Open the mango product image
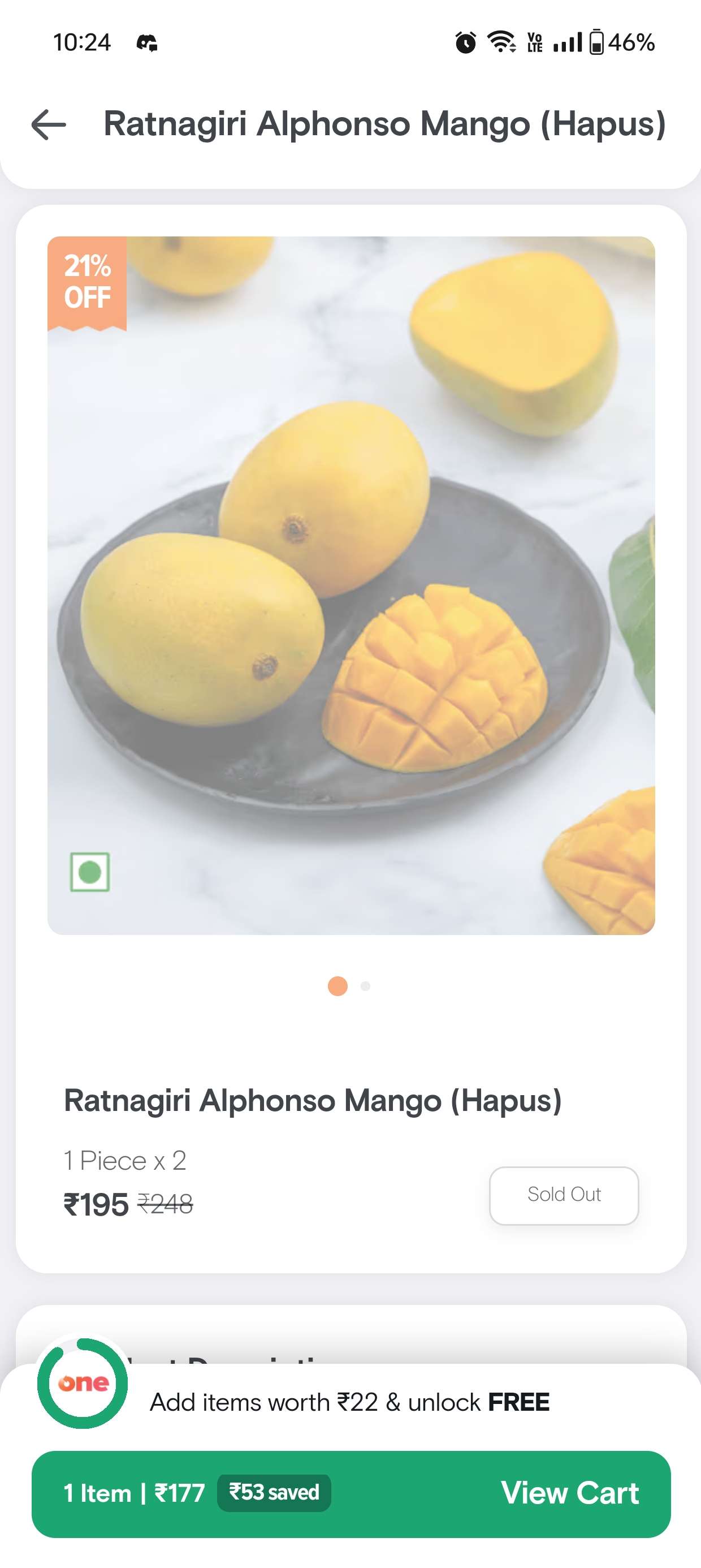Screen dimensions: 701x1568 click(350, 584)
